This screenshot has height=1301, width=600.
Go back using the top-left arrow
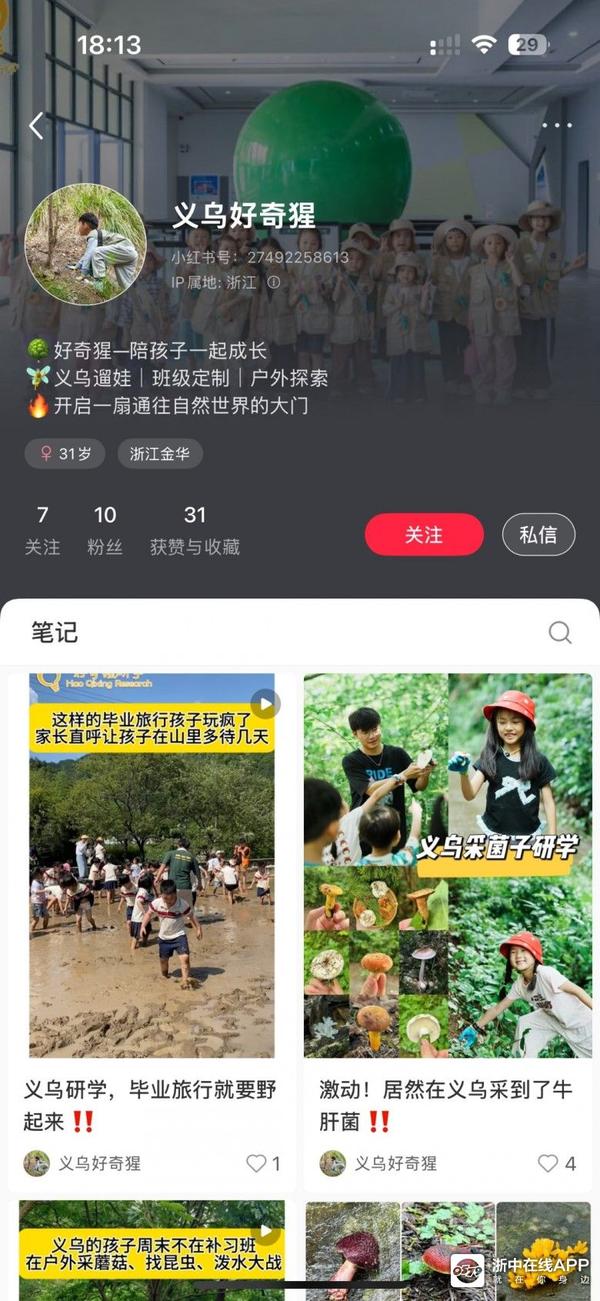pos(37,126)
